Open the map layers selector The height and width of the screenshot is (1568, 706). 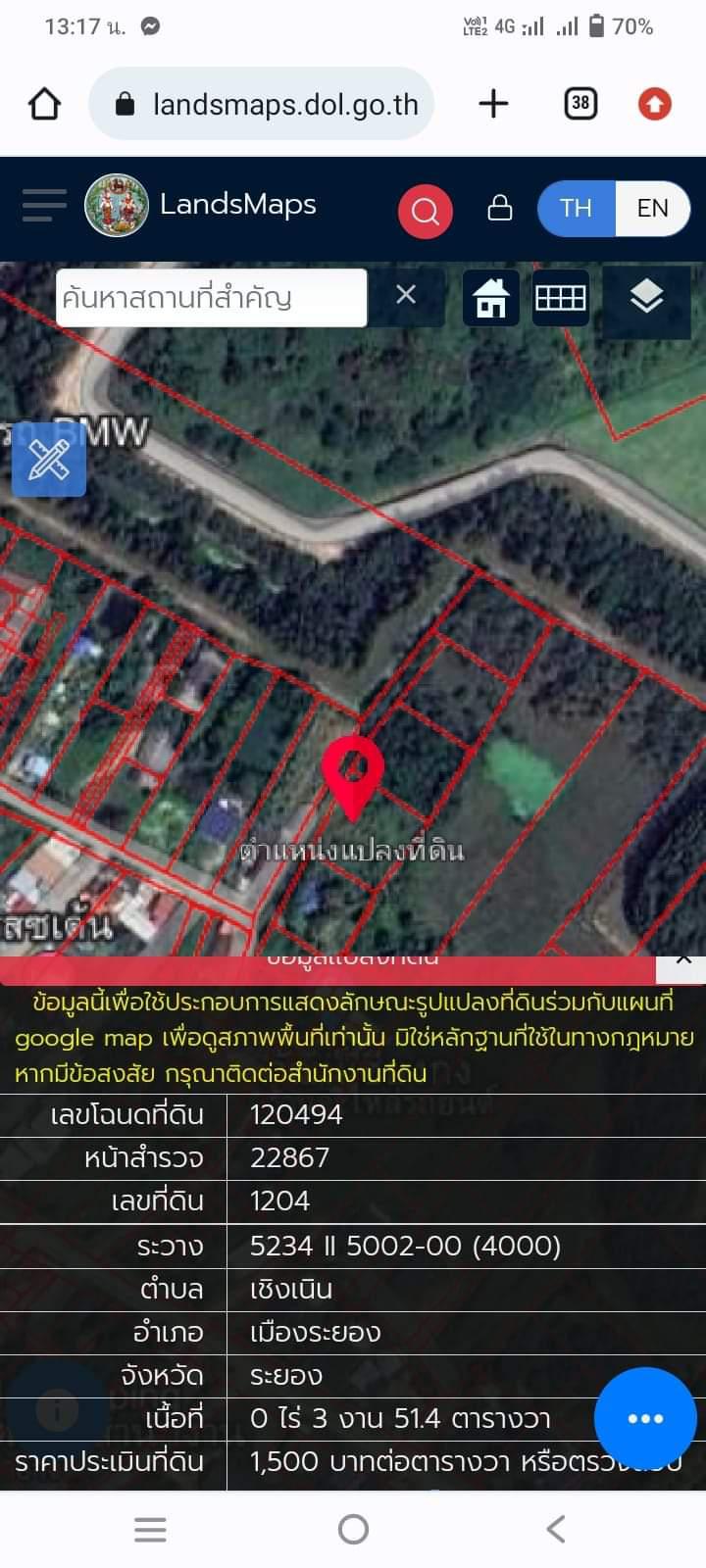[646, 297]
